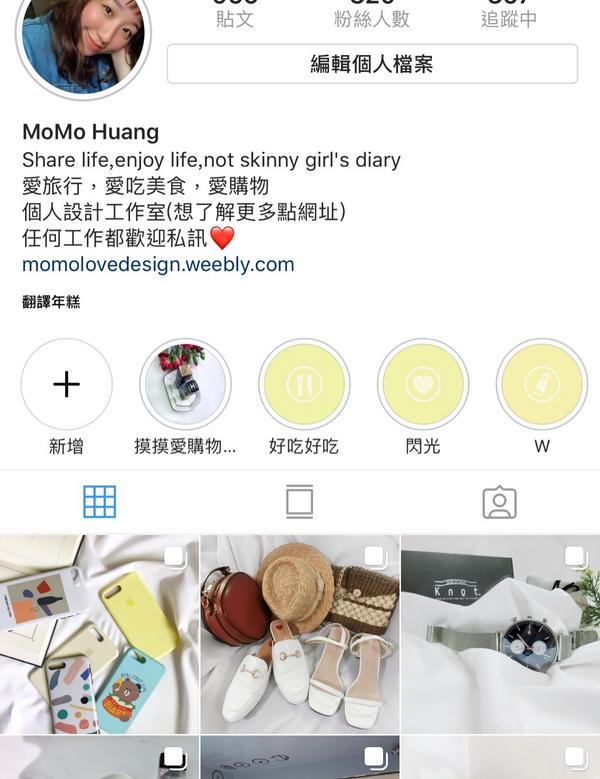Switch to the tagged photos tab
This screenshot has width=600, height=779.
pyautogui.click(x=499, y=502)
